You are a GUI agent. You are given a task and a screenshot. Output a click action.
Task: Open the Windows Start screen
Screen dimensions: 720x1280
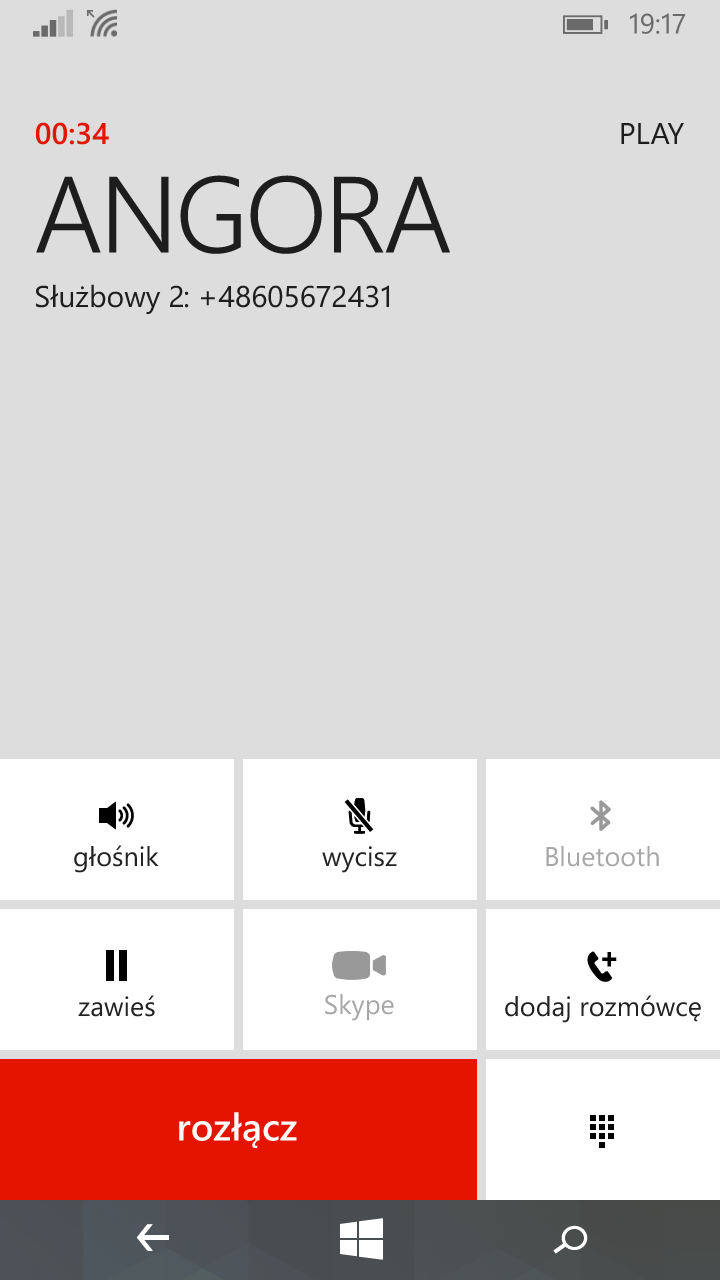[x=361, y=1240]
